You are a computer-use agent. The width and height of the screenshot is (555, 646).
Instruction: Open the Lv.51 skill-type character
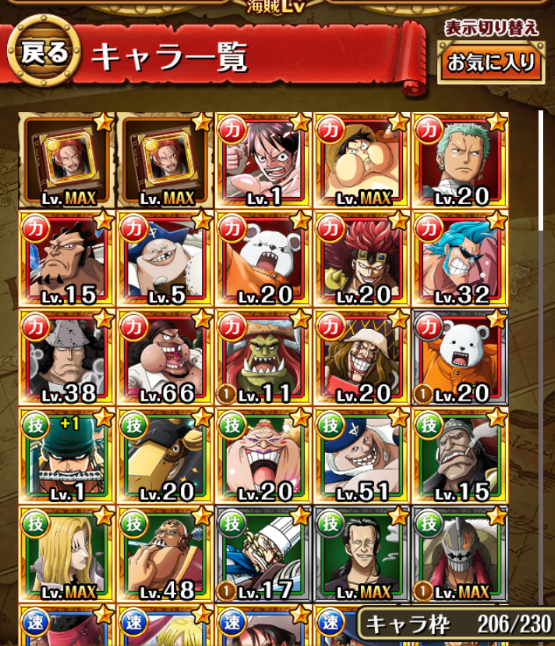[x=362, y=456]
